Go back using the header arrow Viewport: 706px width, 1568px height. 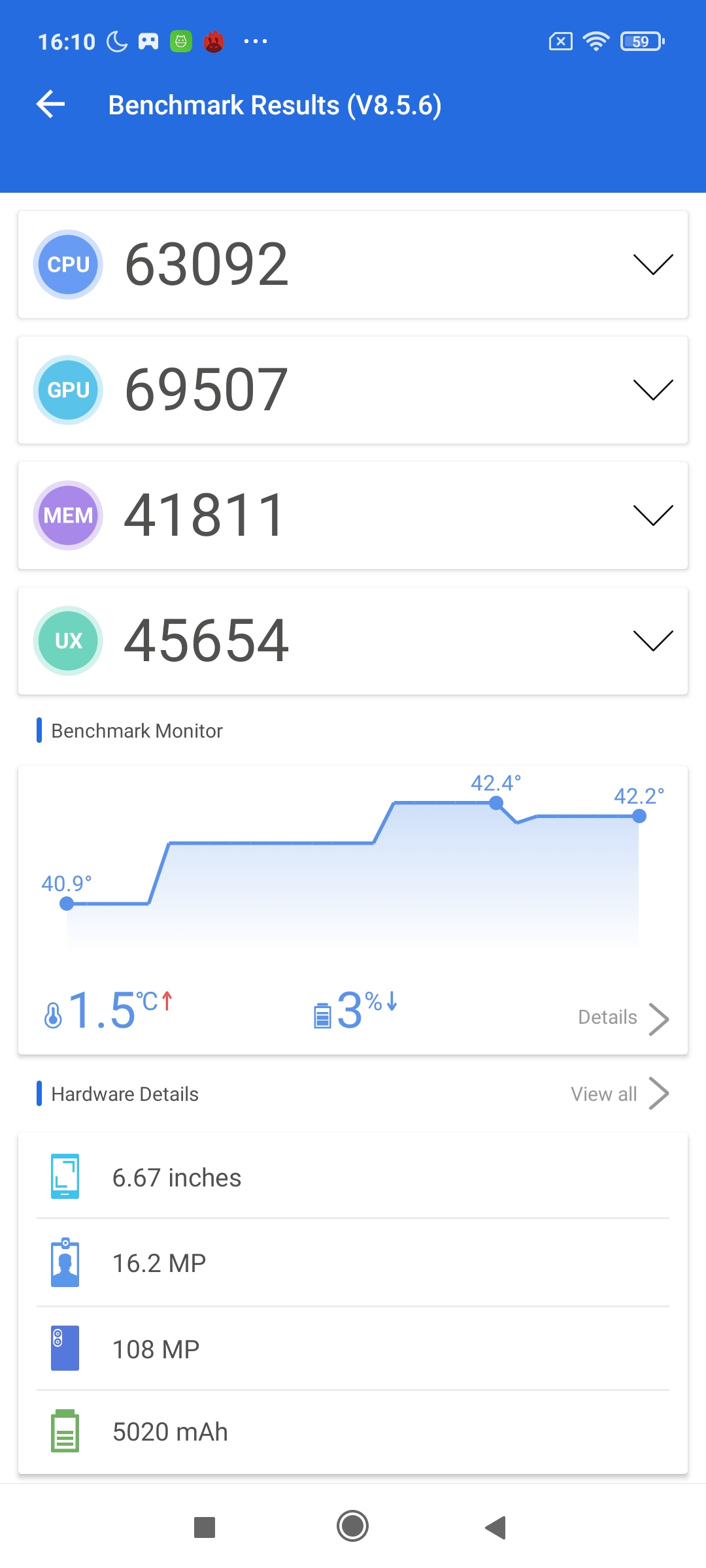pos(51,105)
